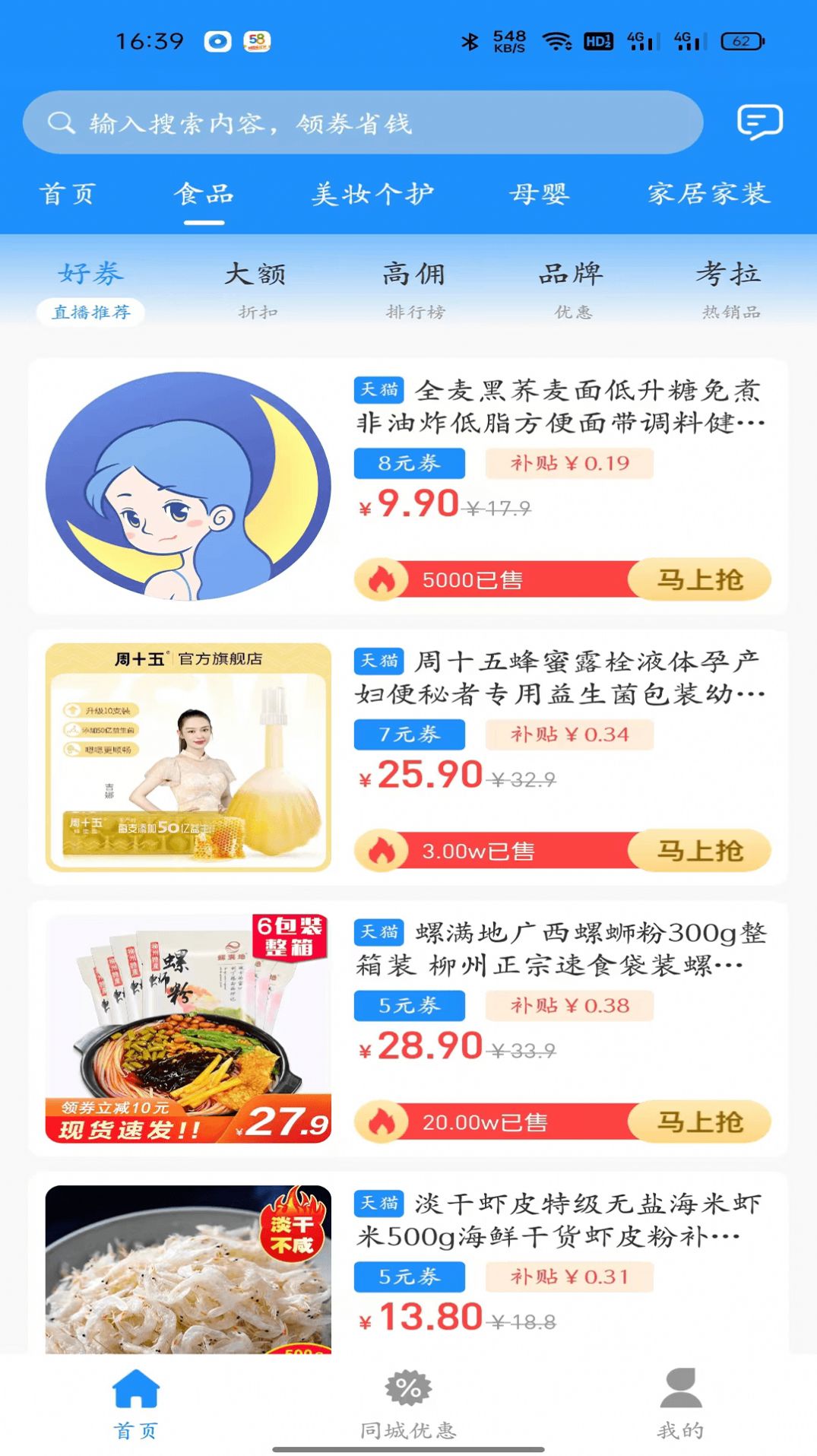
Task: Switch to the 母婴 category tab
Action: coord(539,194)
